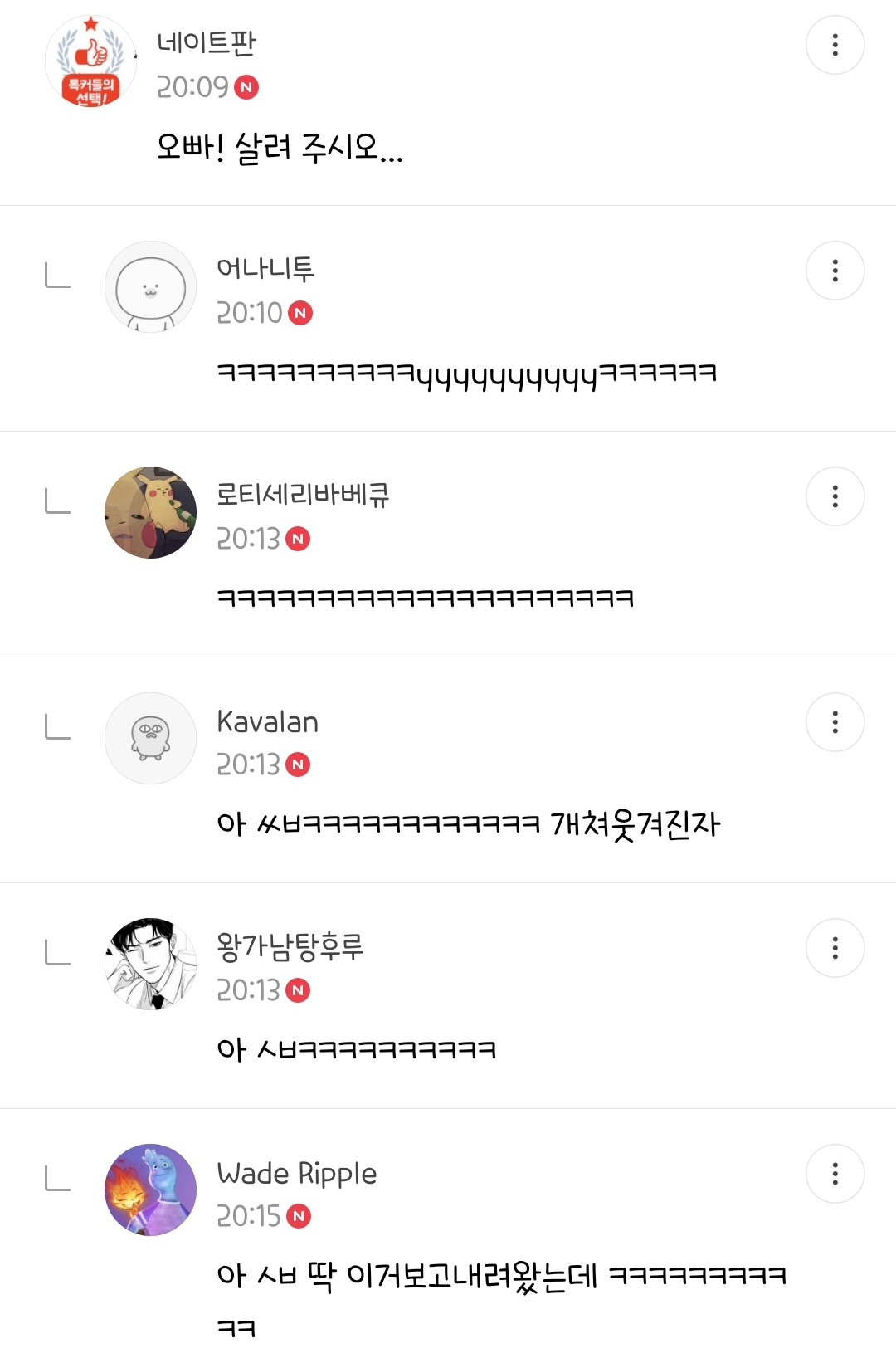View 네이트판's profile picture
Screen dimensions: 896x1363
click(x=91, y=62)
